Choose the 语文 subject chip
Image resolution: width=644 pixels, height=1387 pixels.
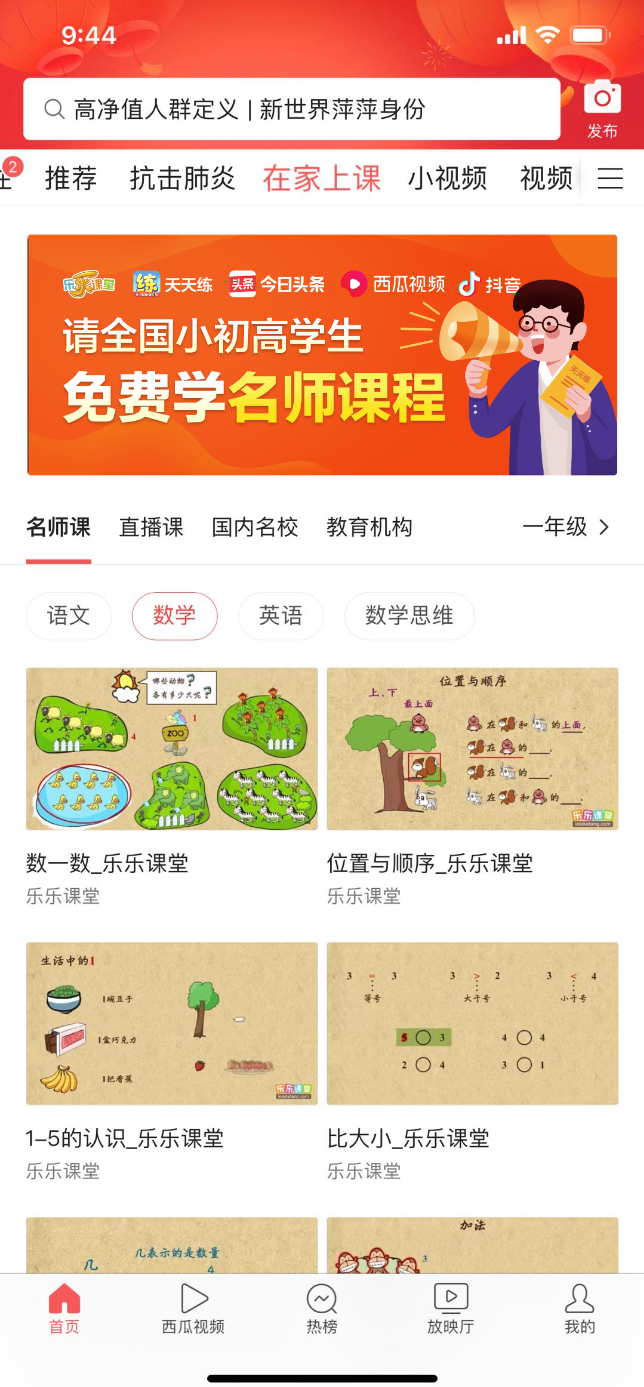tap(69, 616)
